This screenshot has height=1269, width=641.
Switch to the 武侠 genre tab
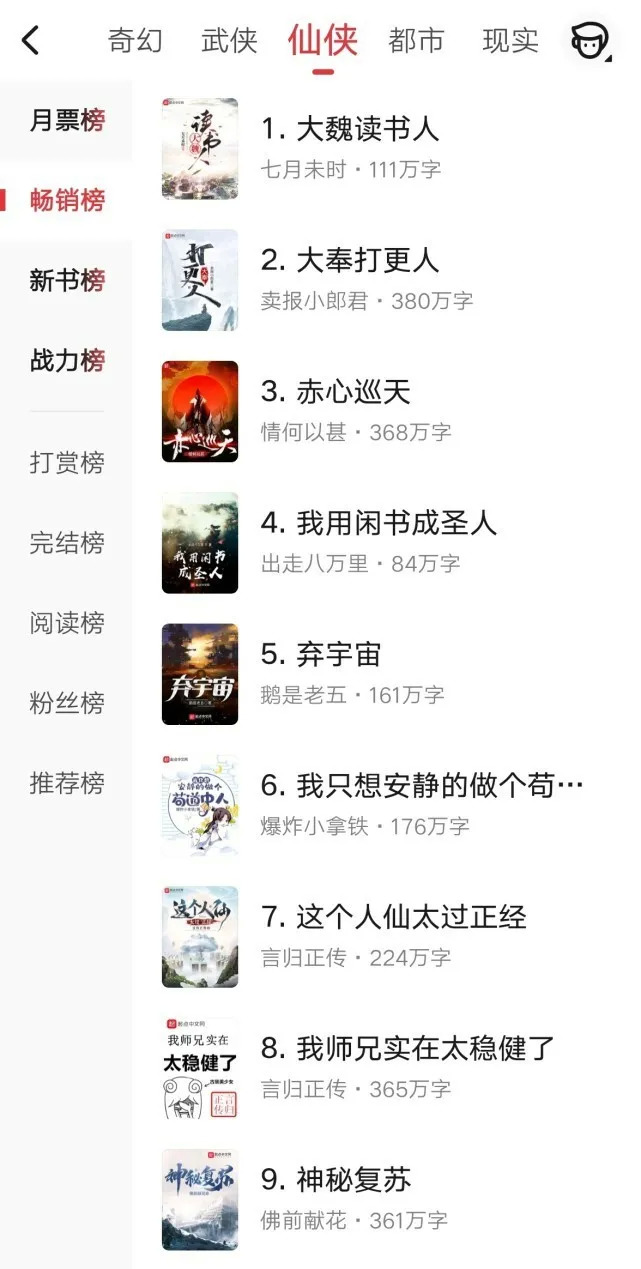229,41
